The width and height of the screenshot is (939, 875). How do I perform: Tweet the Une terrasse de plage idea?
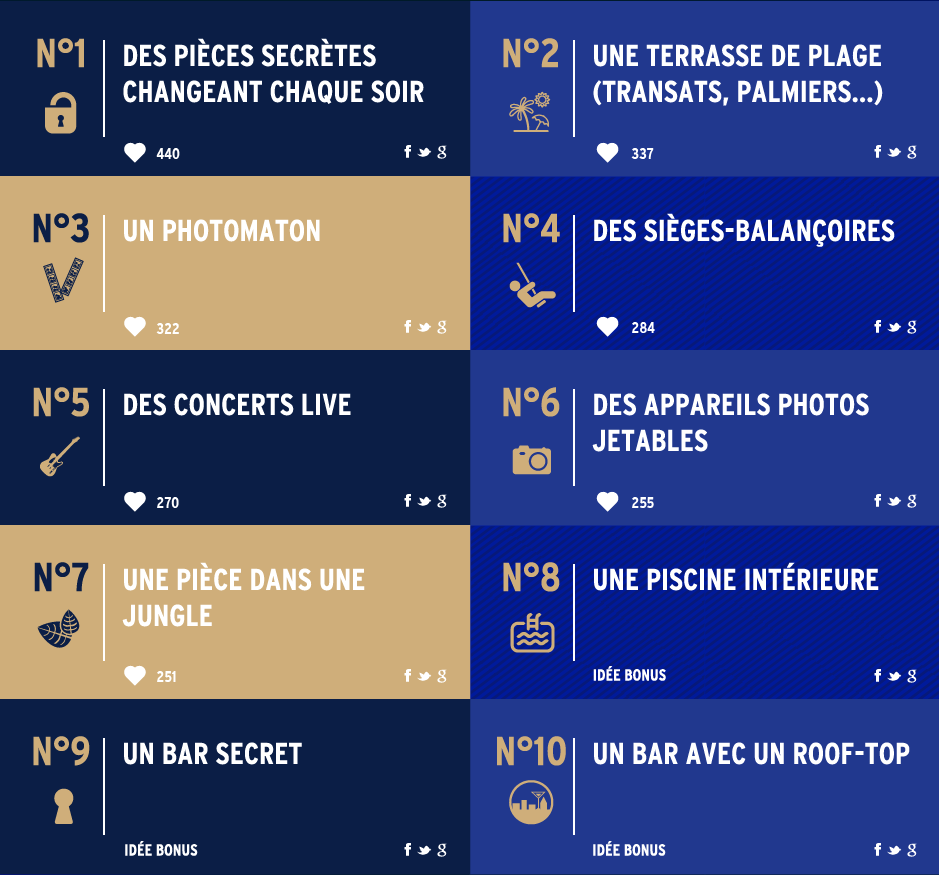click(x=894, y=152)
